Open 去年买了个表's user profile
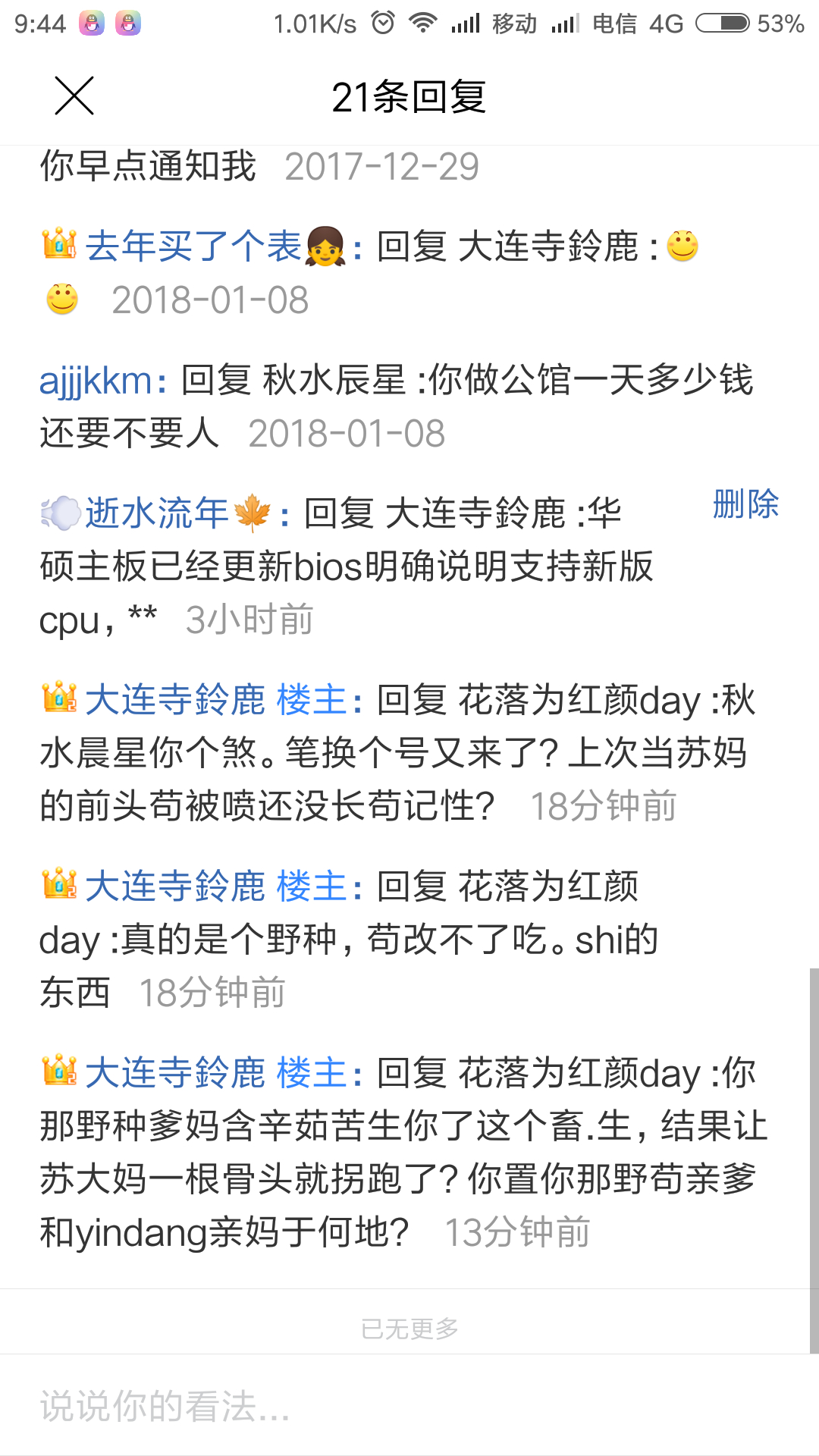 coord(193,246)
